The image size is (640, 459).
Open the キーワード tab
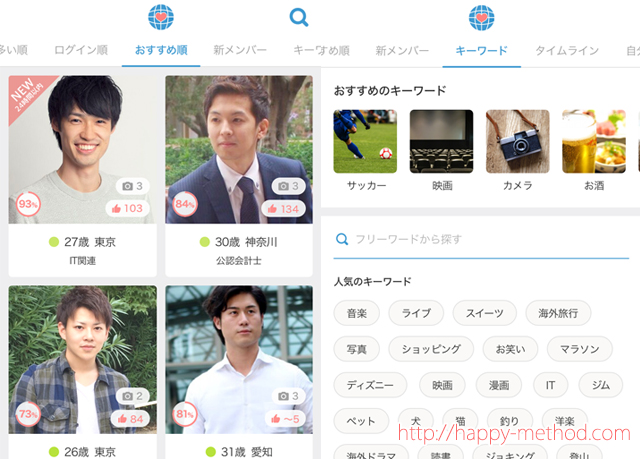point(481,50)
